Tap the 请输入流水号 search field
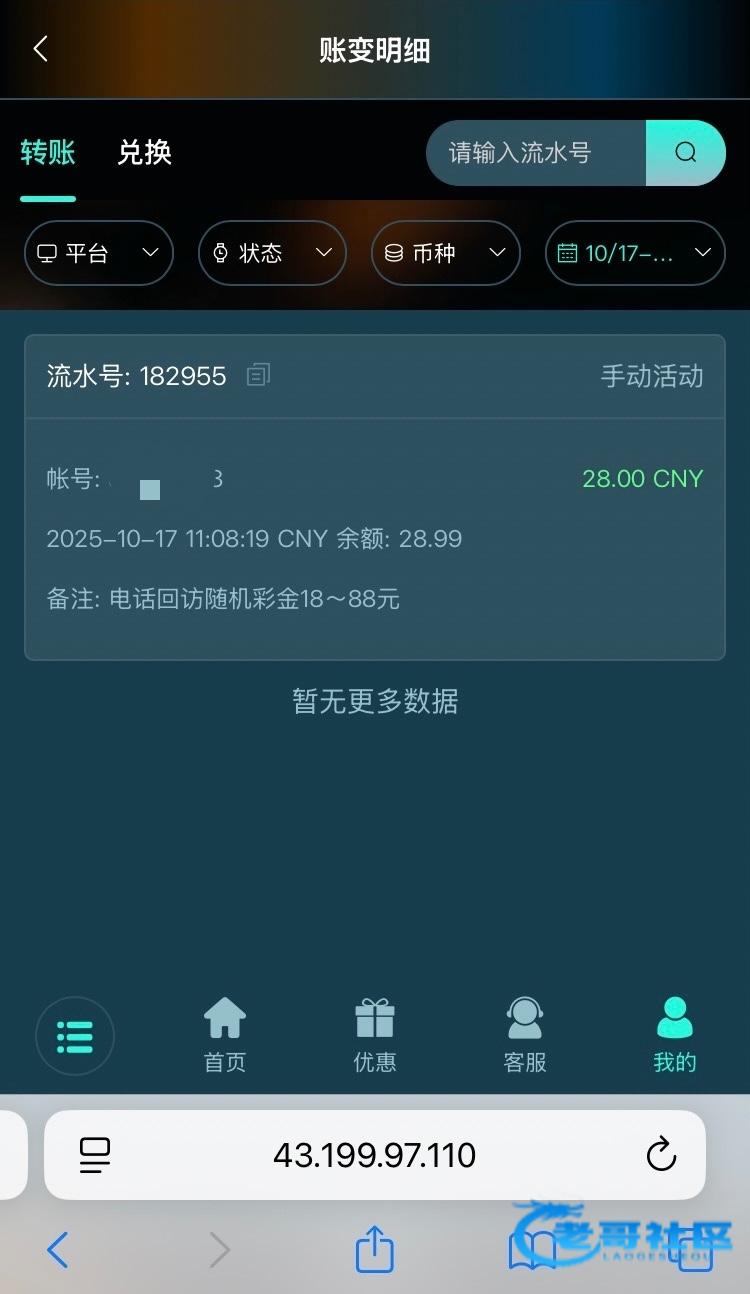Viewport: 750px width, 1294px height. 536,153
